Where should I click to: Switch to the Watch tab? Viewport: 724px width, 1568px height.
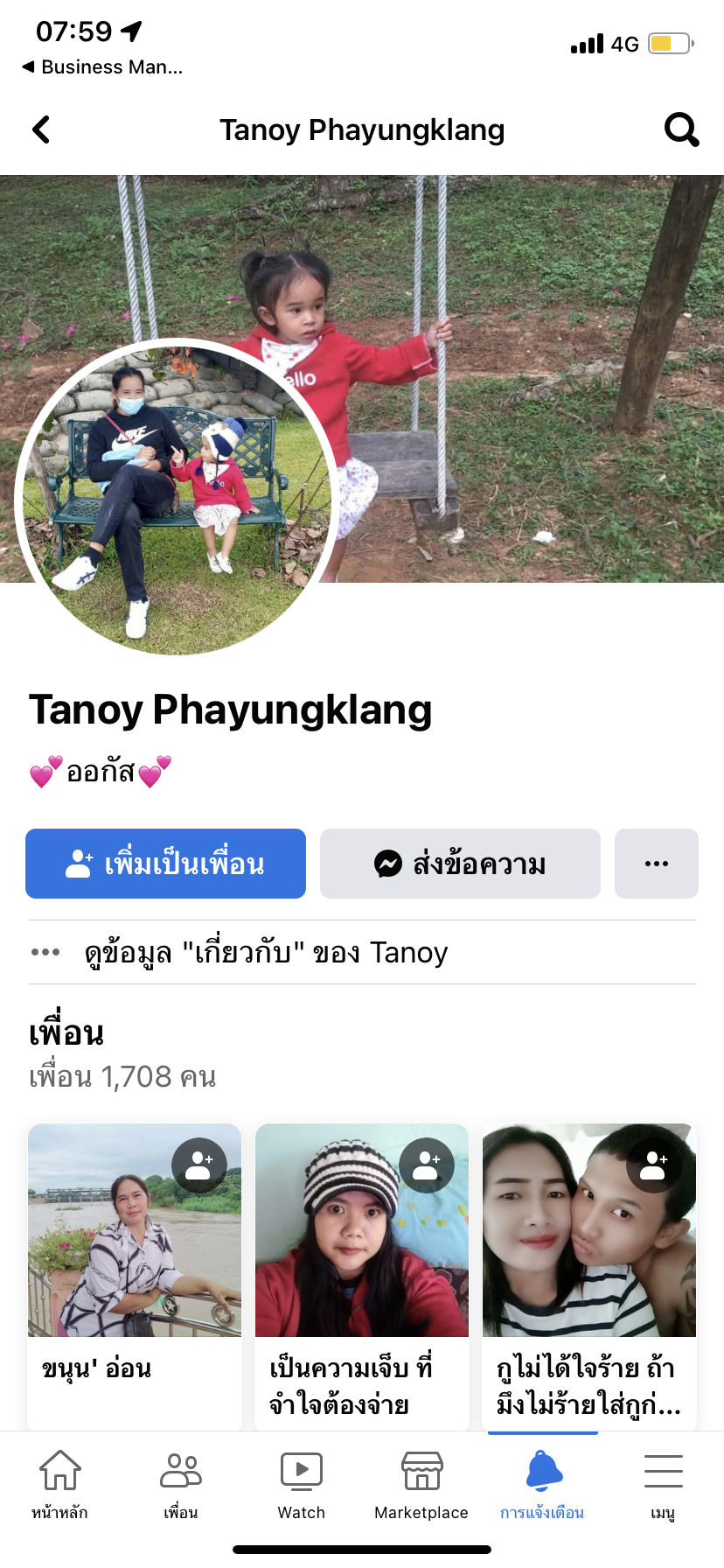pos(301,1484)
